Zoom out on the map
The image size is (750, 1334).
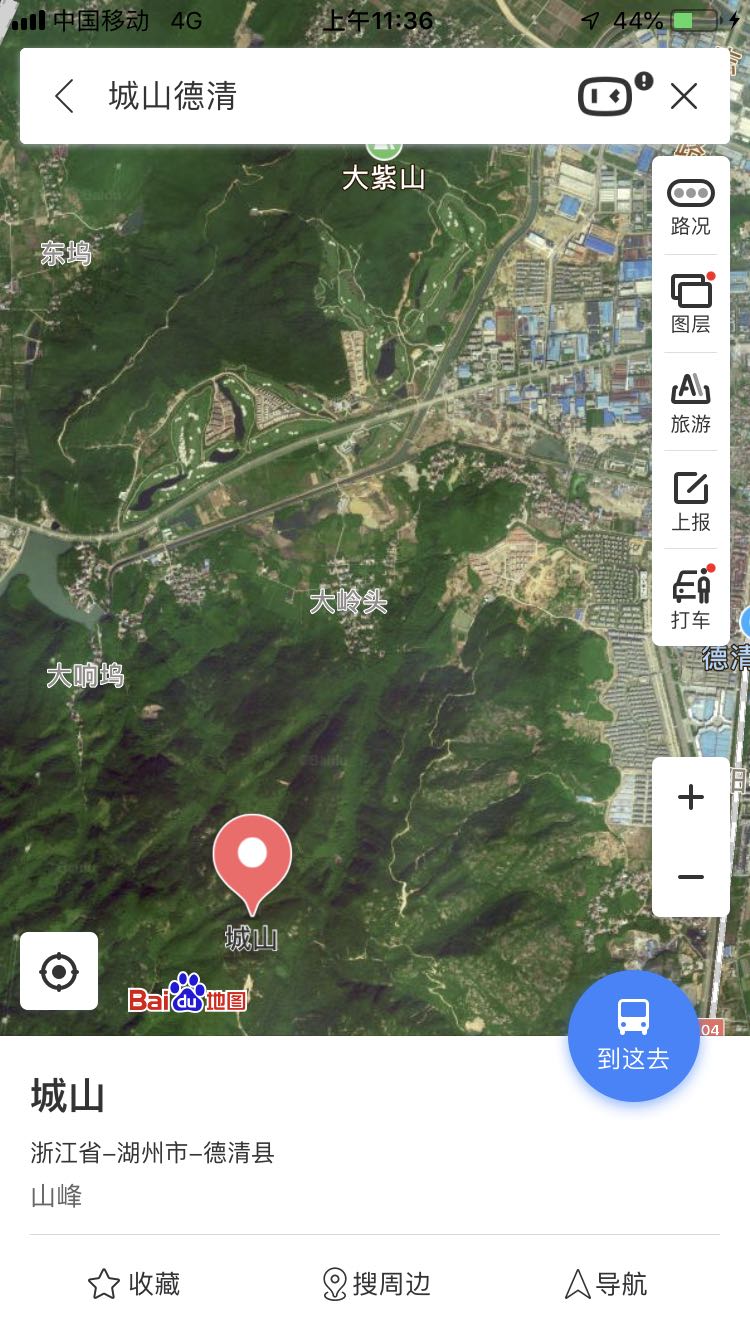pos(691,877)
